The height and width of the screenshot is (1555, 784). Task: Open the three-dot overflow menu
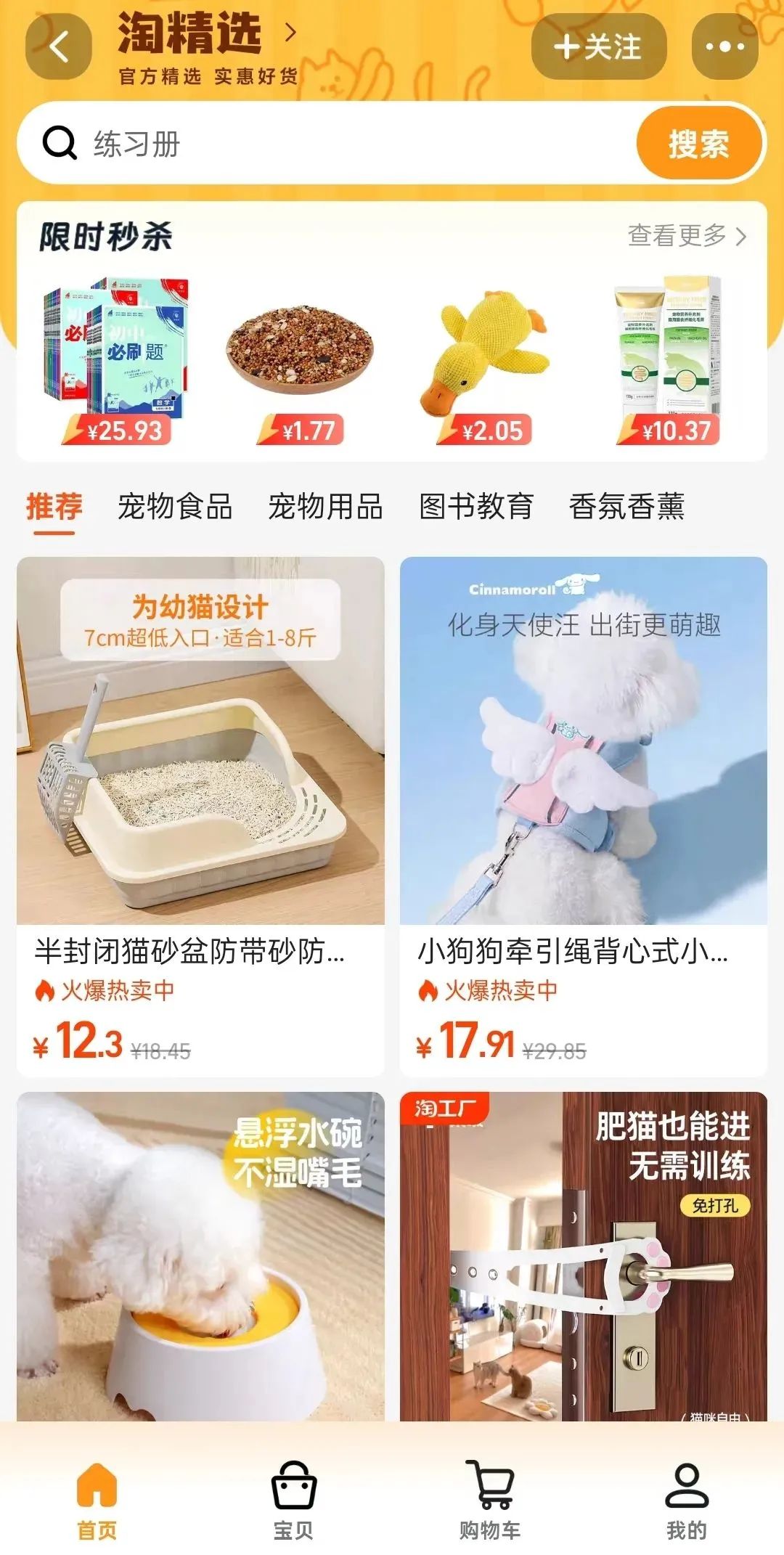click(x=724, y=47)
